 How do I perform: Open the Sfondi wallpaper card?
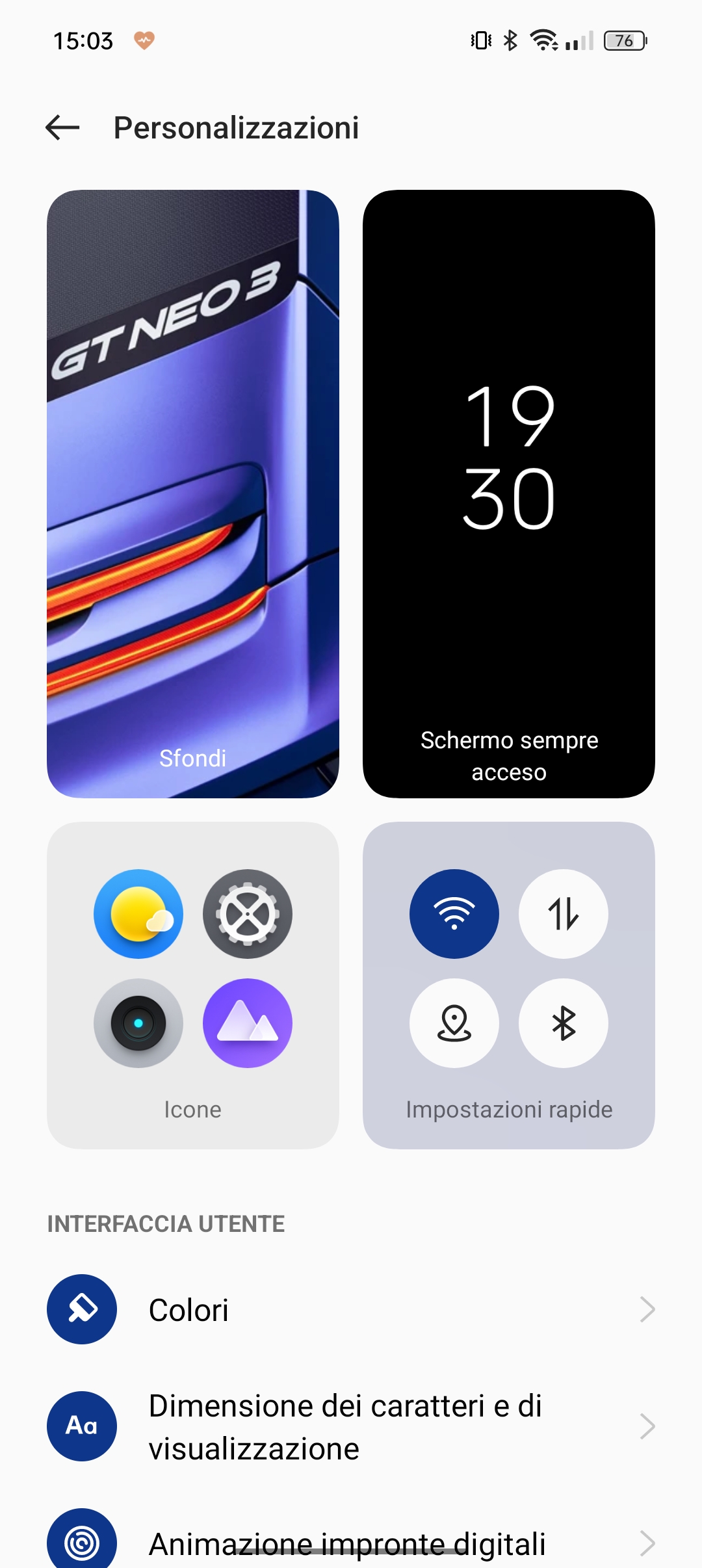point(193,494)
